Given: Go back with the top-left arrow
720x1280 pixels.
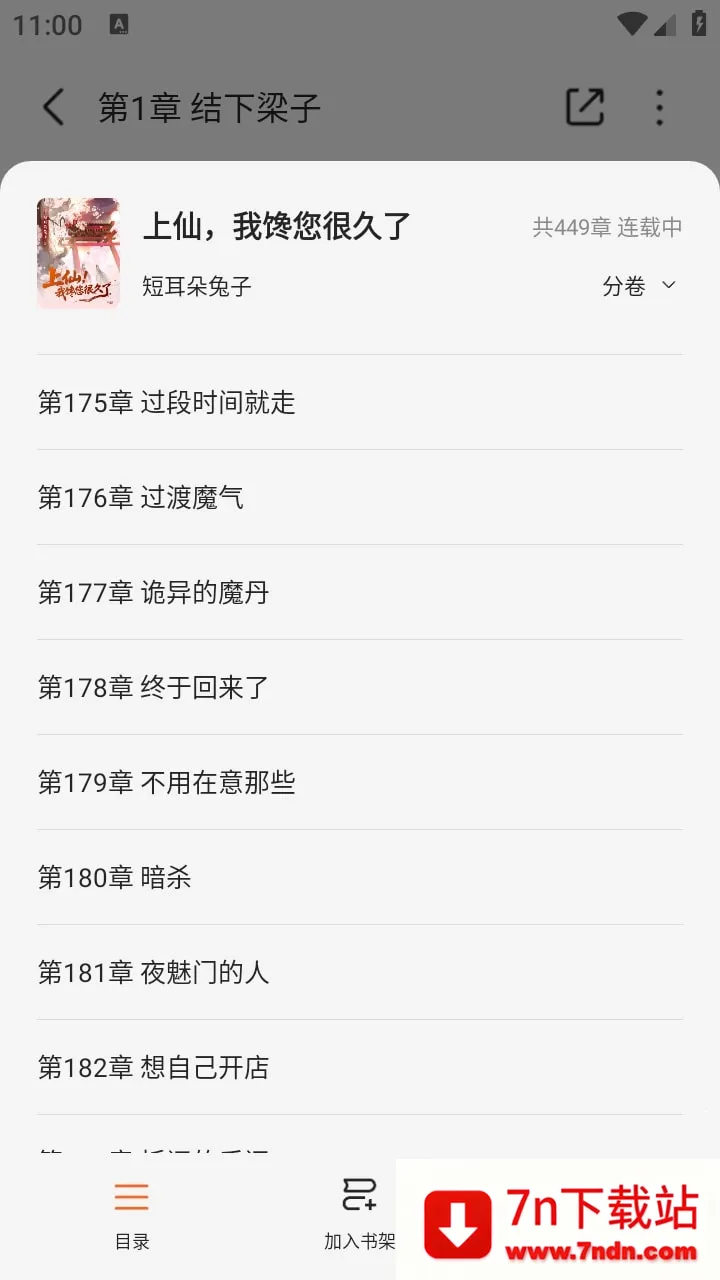Looking at the screenshot, I should [54, 108].
